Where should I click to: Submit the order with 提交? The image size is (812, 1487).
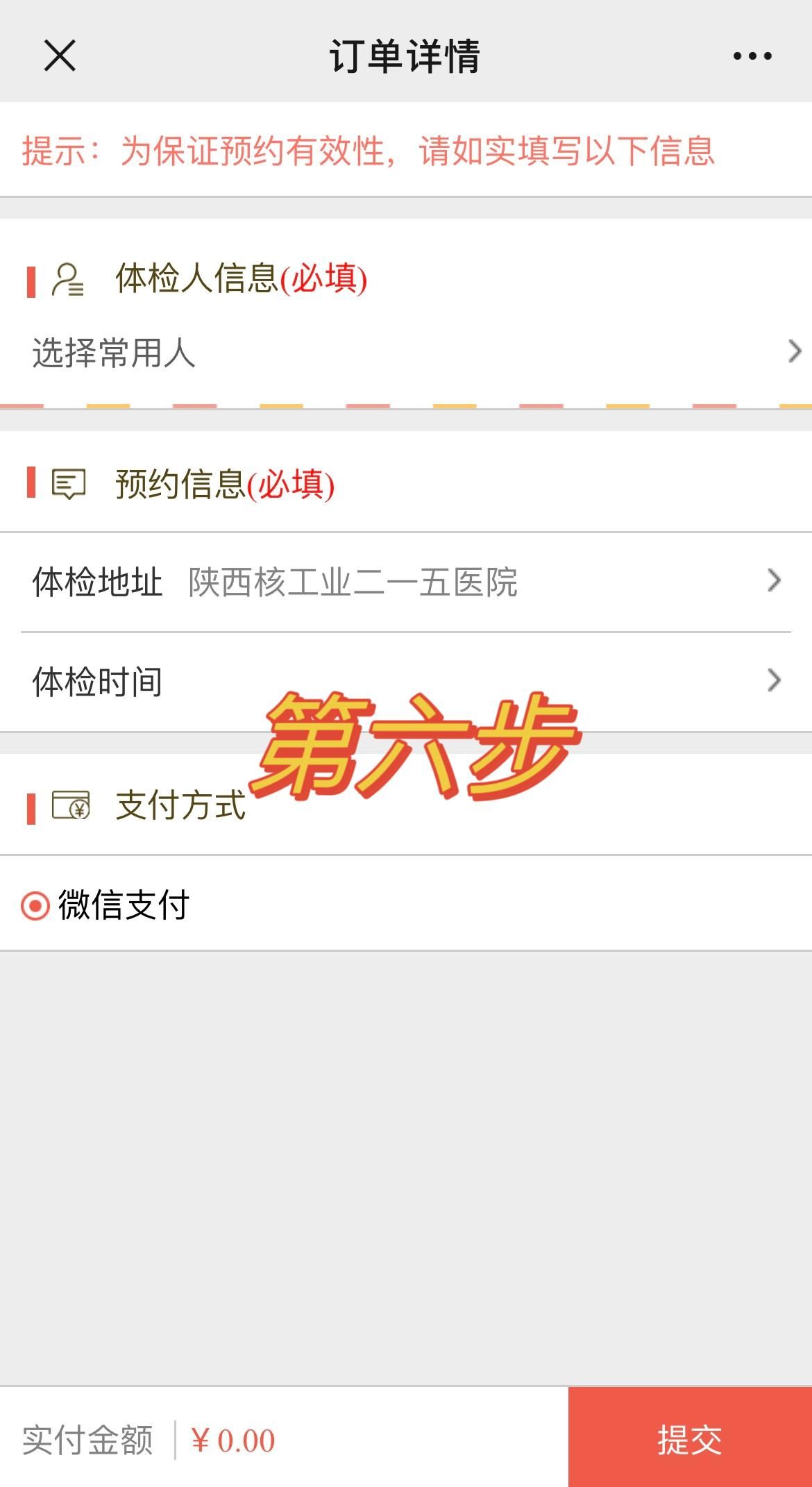(689, 1438)
